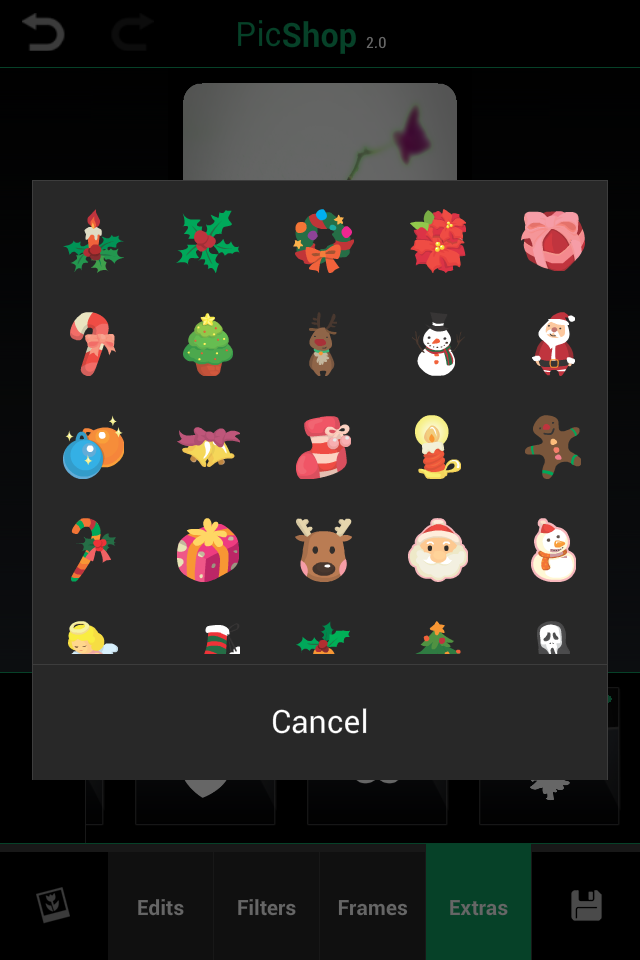Select the yellow candle lamp sticker
The width and height of the screenshot is (640, 960).
click(436, 447)
